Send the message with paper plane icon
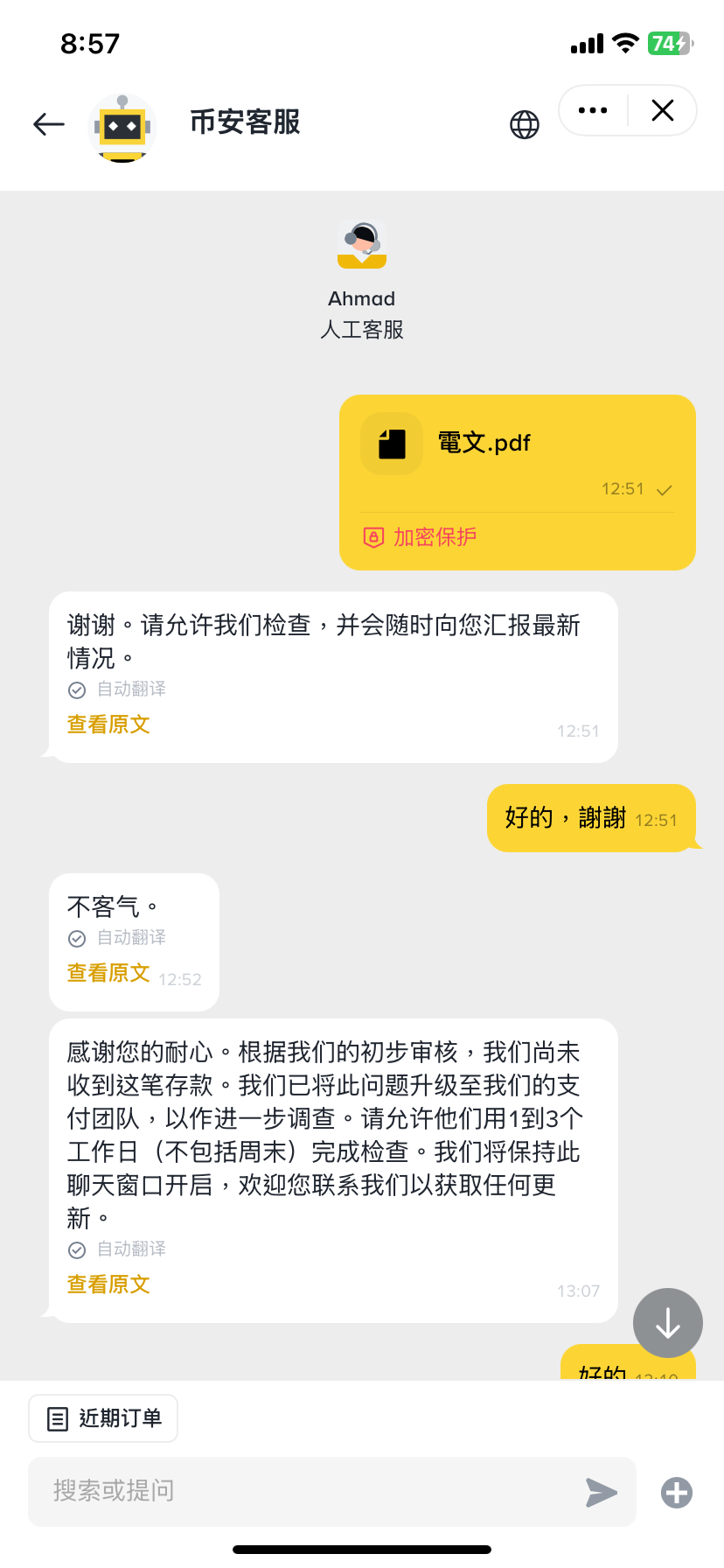 coord(602,1492)
